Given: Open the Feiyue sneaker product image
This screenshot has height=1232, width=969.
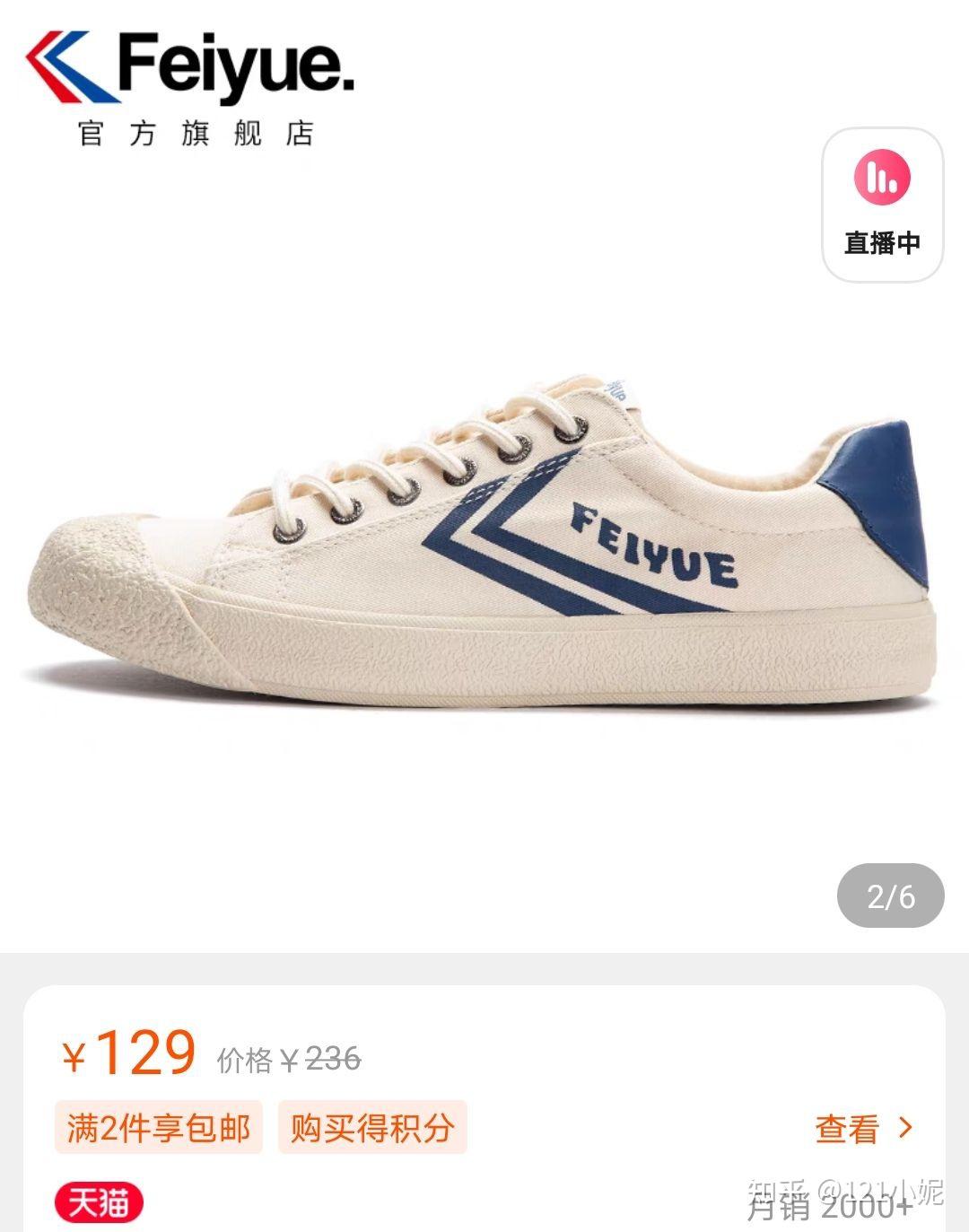Looking at the screenshot, I should [484, 538].
